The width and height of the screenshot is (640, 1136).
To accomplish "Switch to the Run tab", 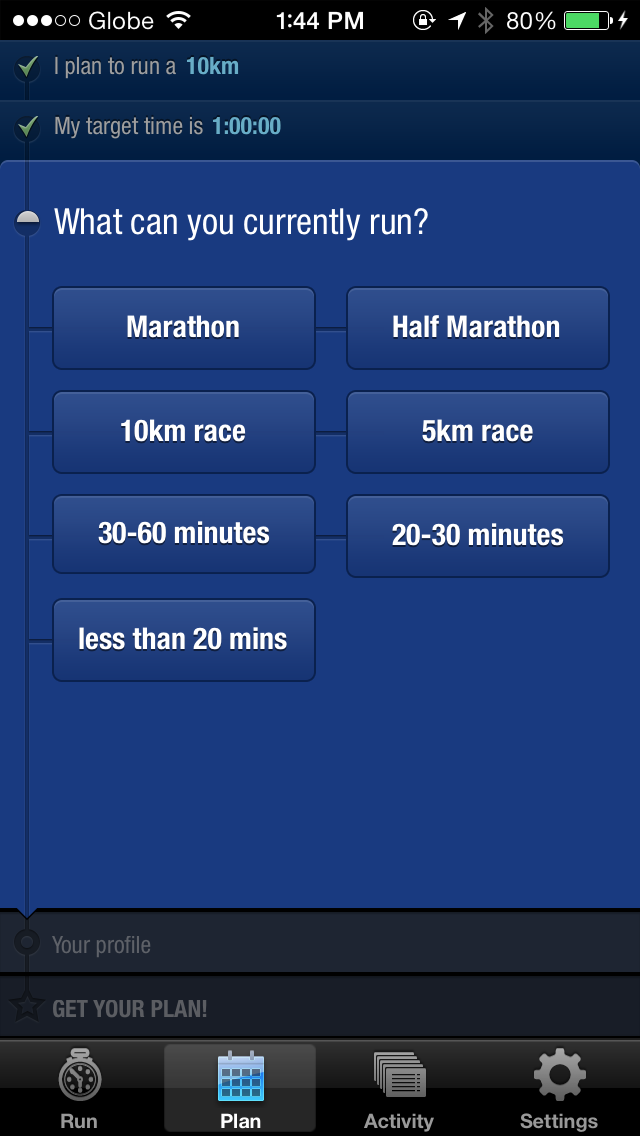I will (79, 1089).
